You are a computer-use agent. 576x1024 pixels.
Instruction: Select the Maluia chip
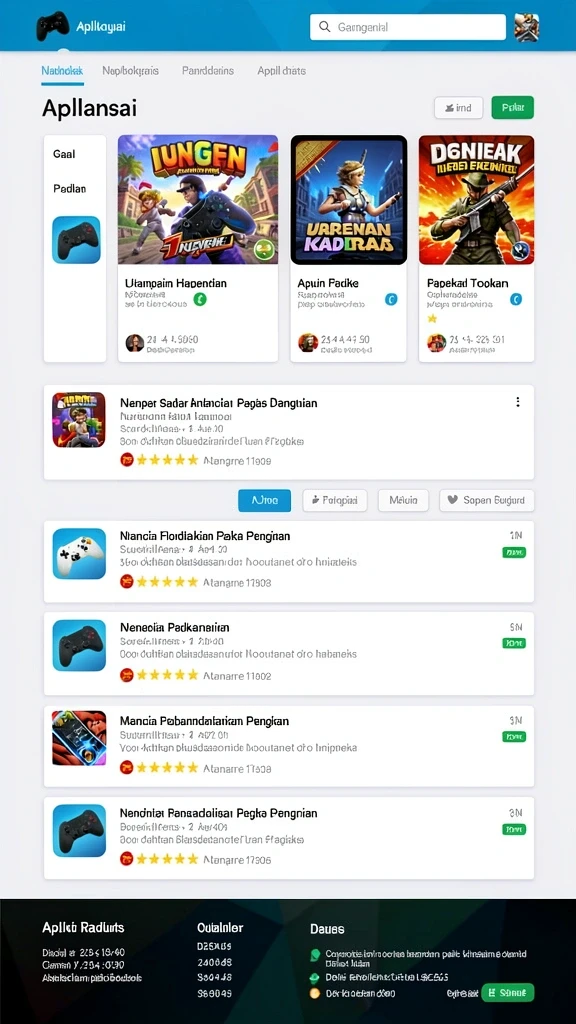(404, 500)
